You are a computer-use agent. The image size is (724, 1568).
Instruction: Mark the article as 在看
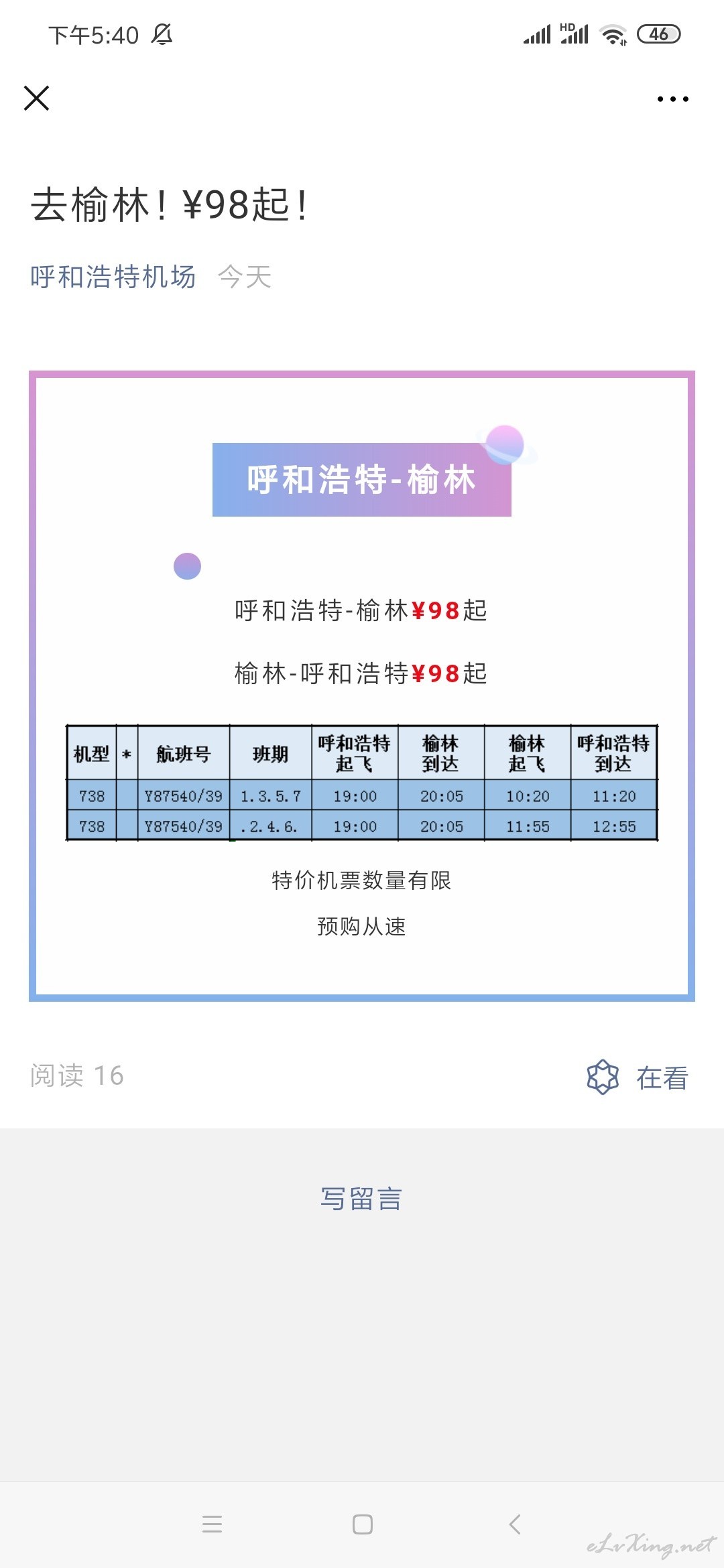click(638, 1077)
